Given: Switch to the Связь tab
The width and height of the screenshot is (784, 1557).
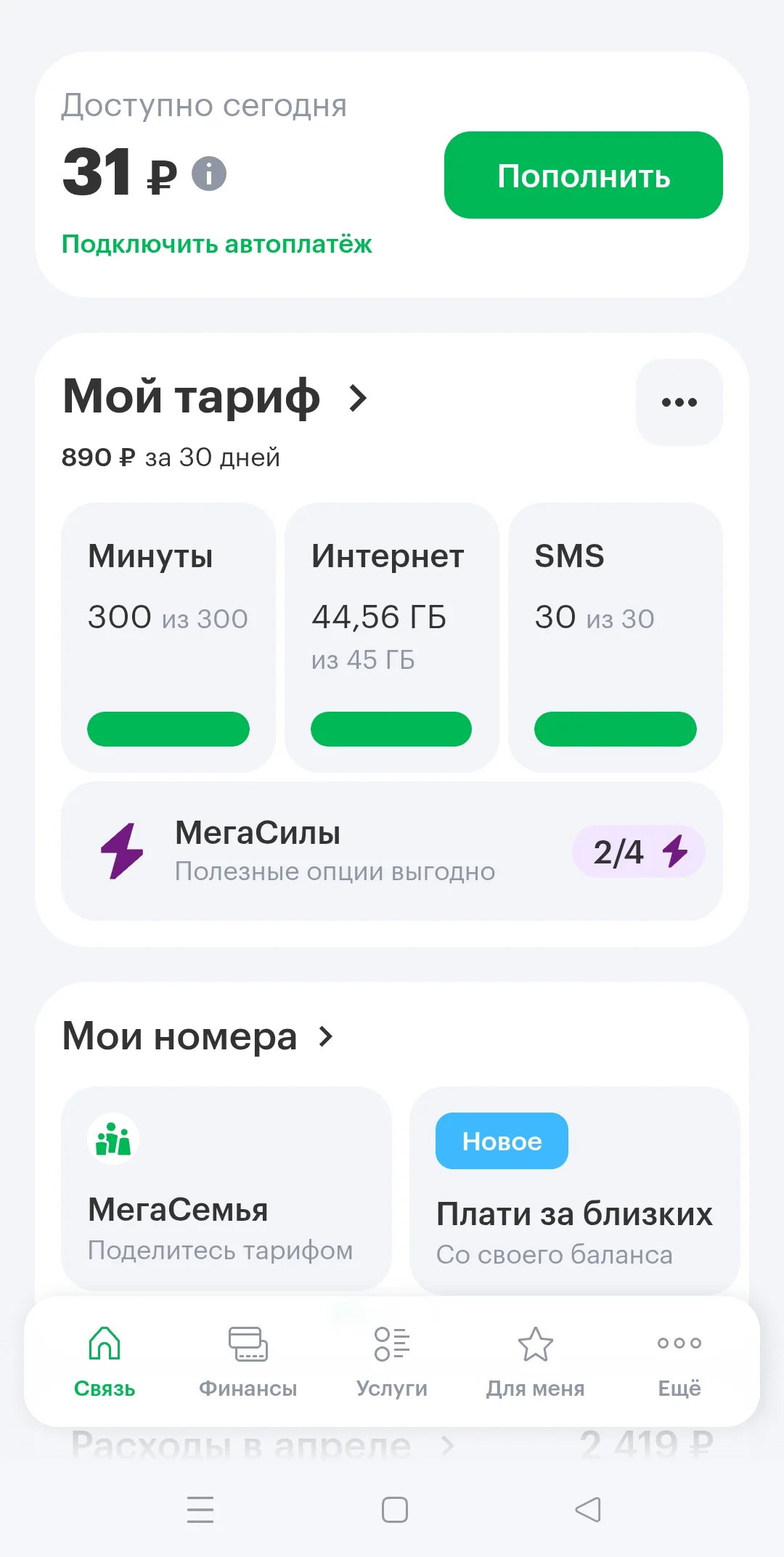Looking at the screenshot, I should (x=105, y=1362).
